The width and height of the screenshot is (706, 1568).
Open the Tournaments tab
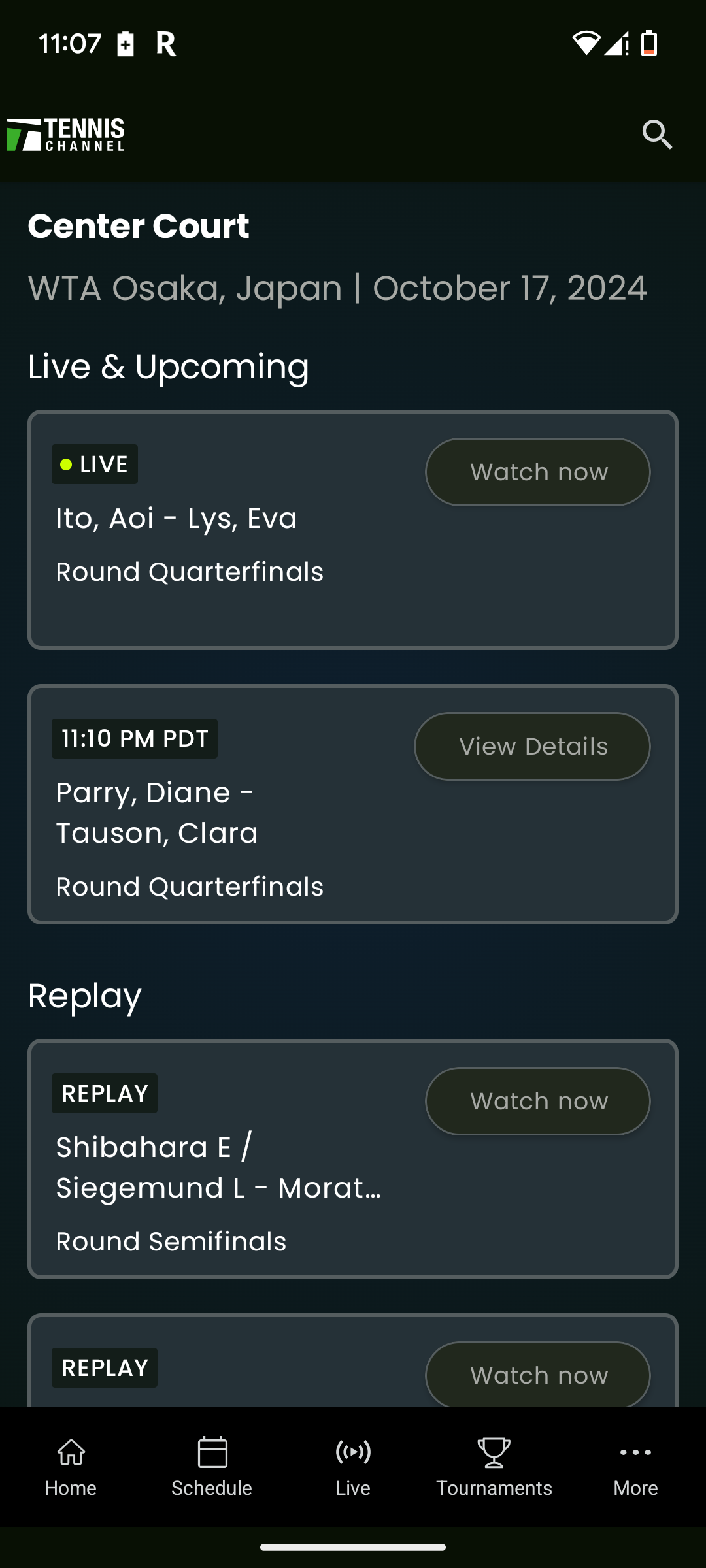point(494,1467)
